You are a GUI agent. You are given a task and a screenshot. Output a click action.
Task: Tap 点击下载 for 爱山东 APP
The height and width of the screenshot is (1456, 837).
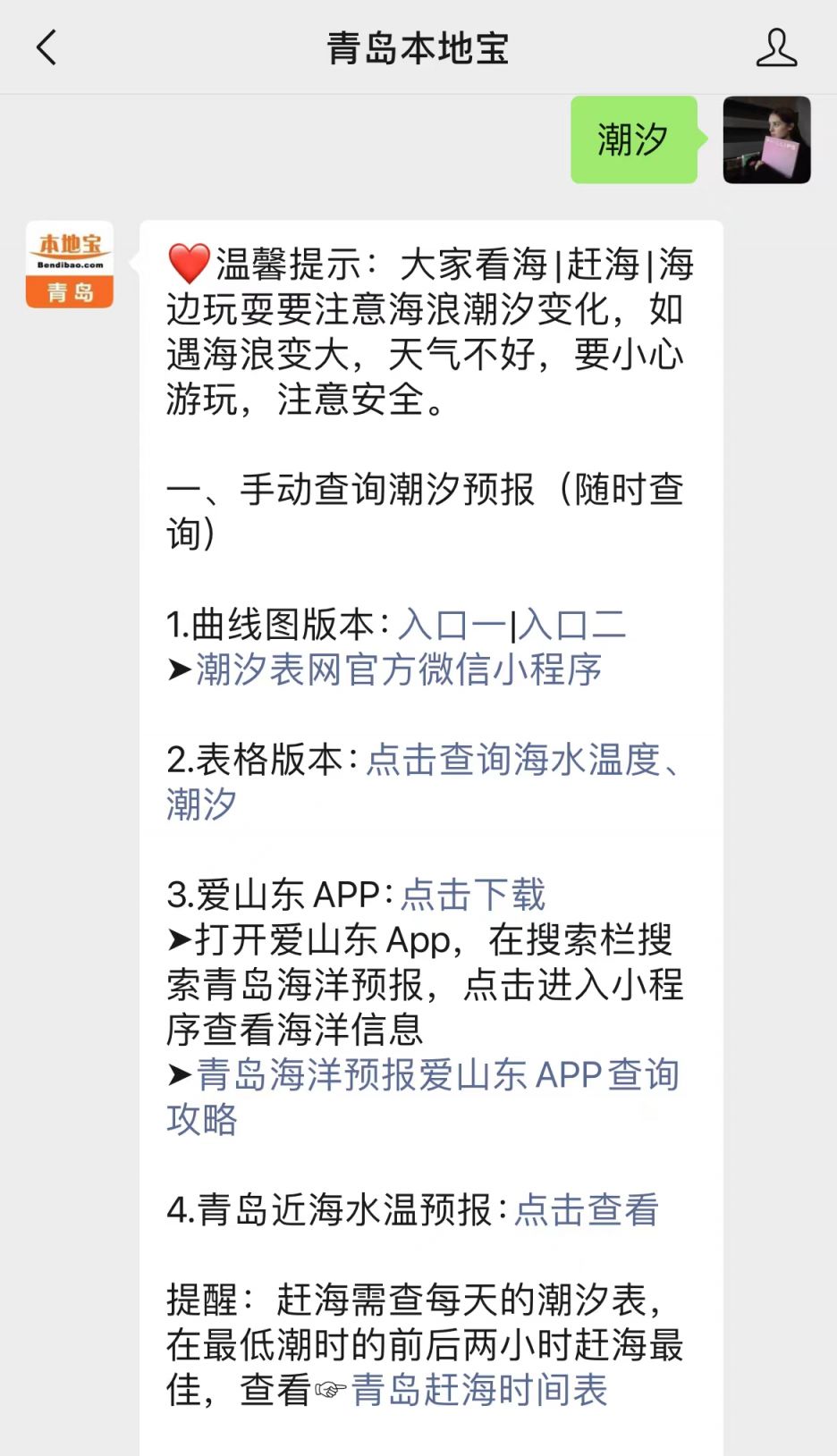coord(473,894)
